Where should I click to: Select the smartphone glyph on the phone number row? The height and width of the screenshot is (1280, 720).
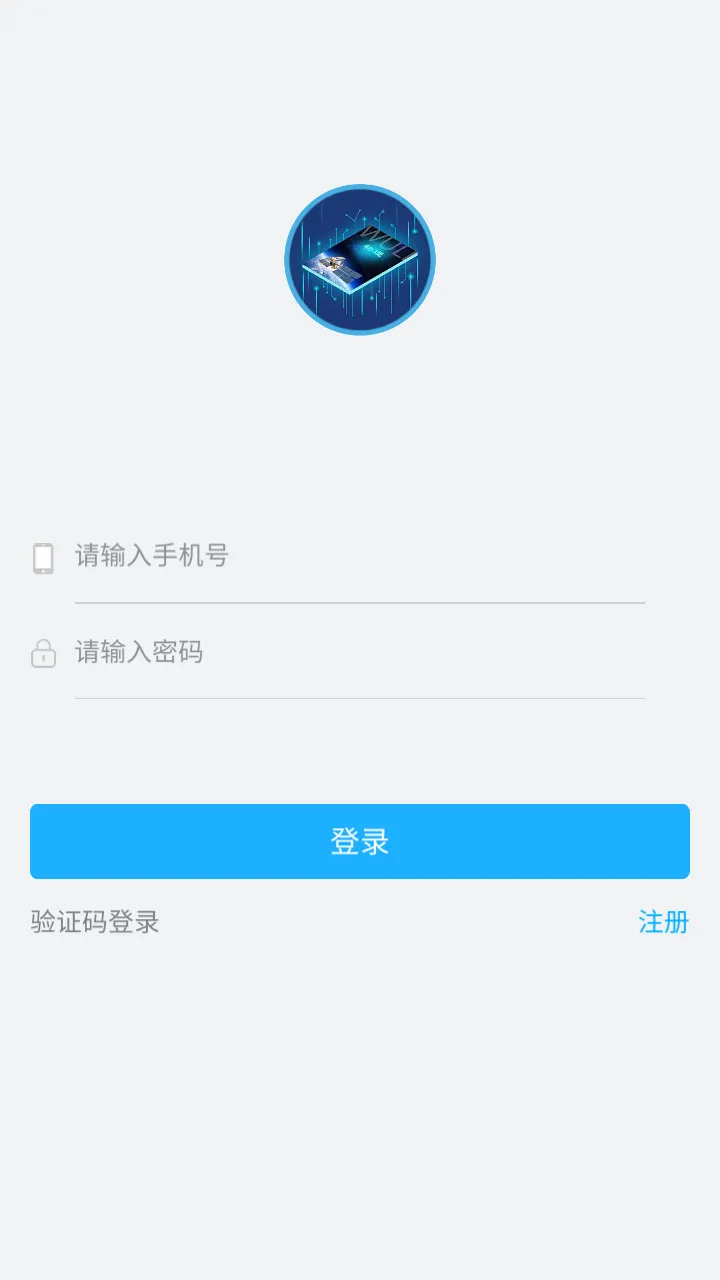[x=43, y=557]
